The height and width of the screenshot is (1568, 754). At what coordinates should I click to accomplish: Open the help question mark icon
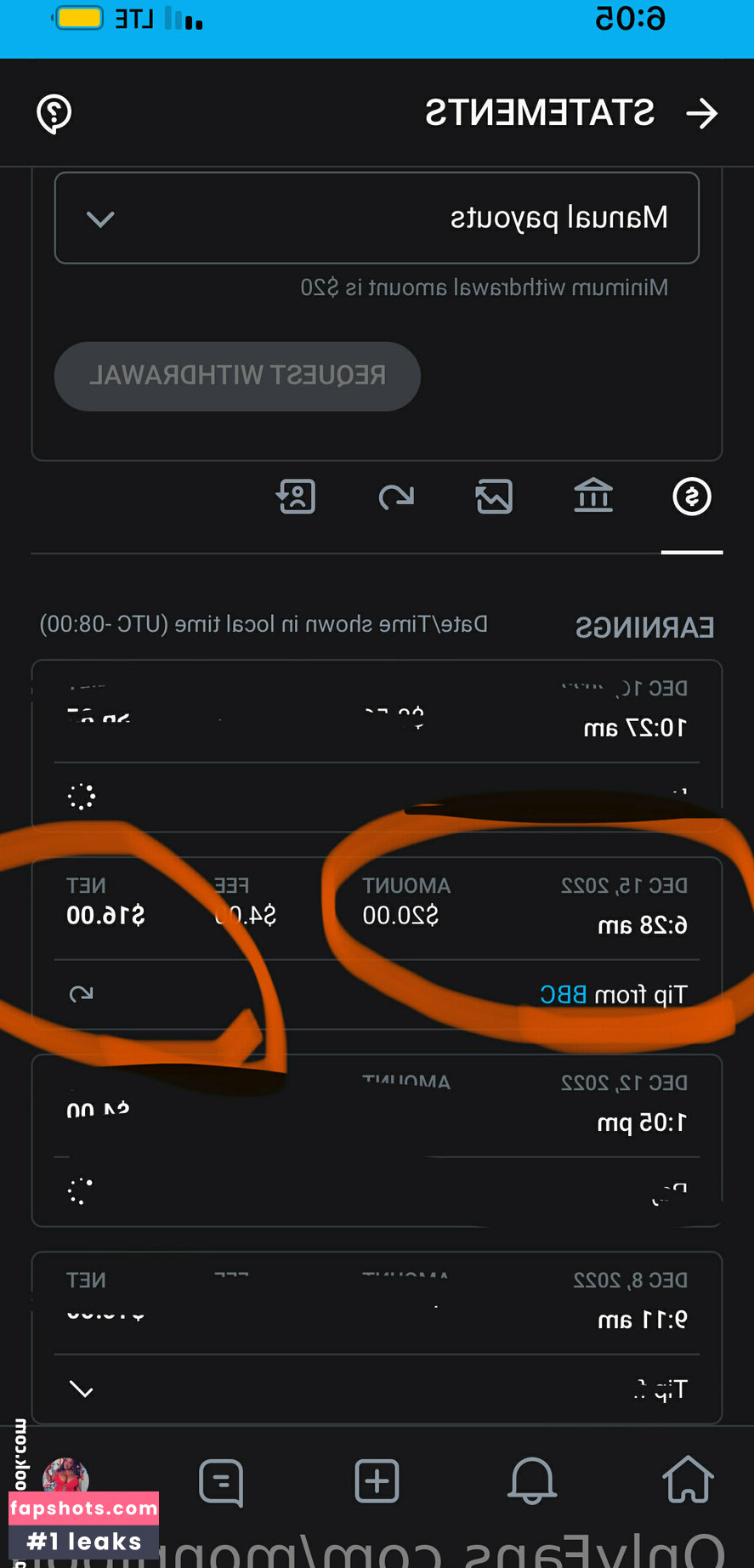click(54, 113)
